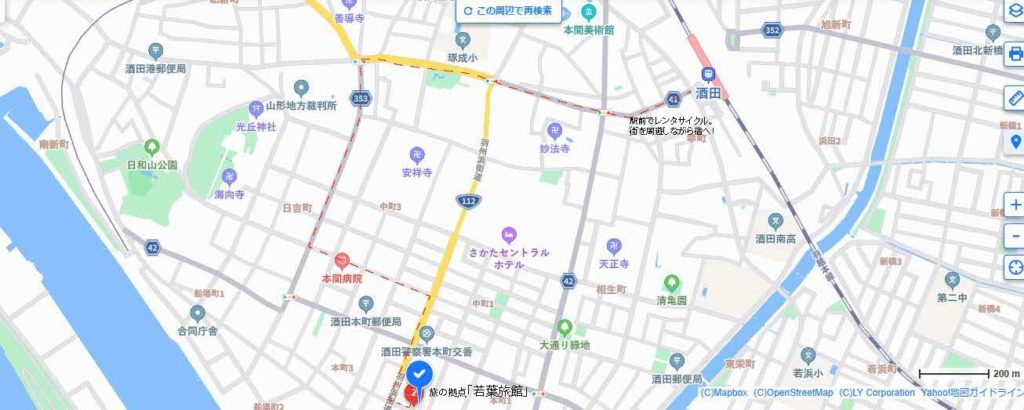Image resolution: width=1024 pixels, height=410 pixels.
Task: Open さかたセントラルホテル map marker
Action: click(x=508, y=234)
